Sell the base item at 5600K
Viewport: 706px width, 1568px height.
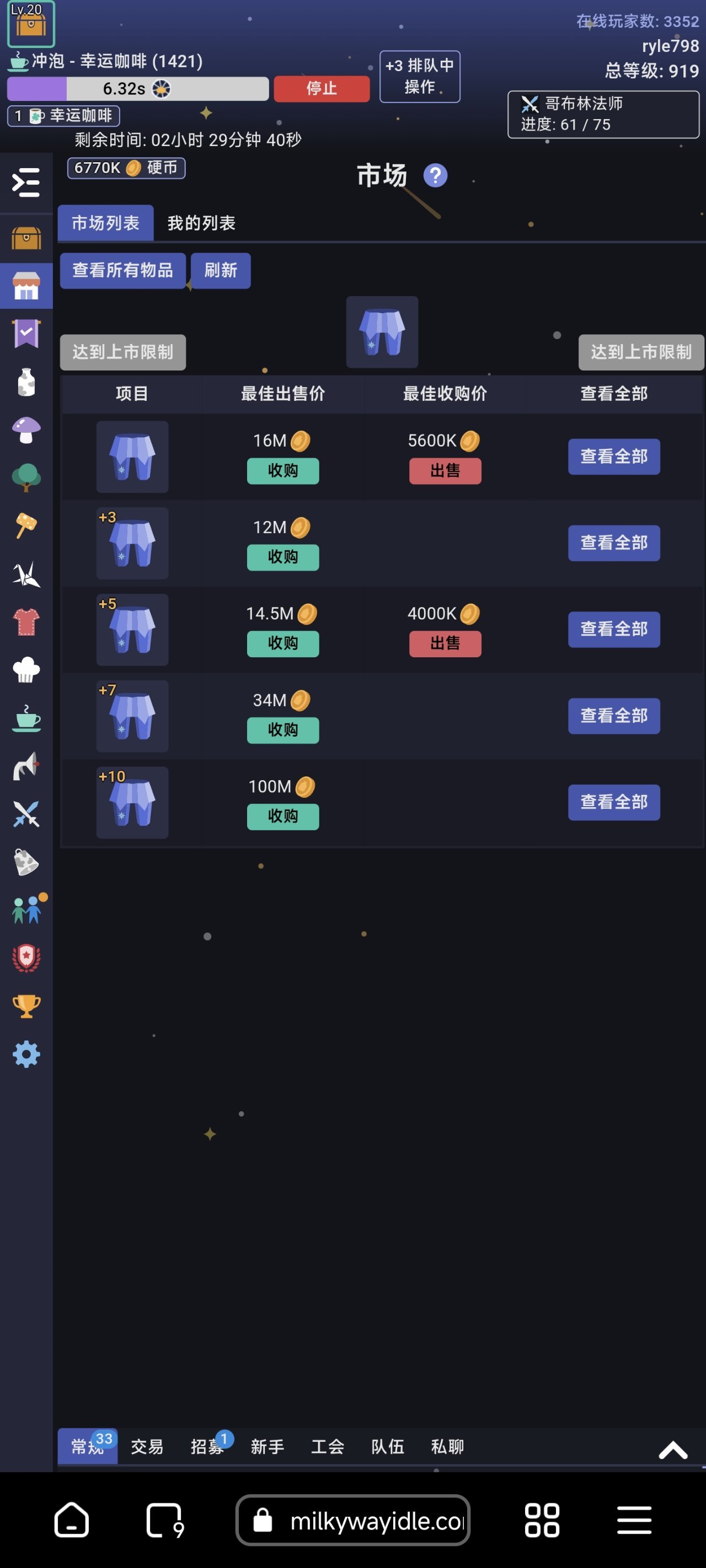(x=445, y=470)
